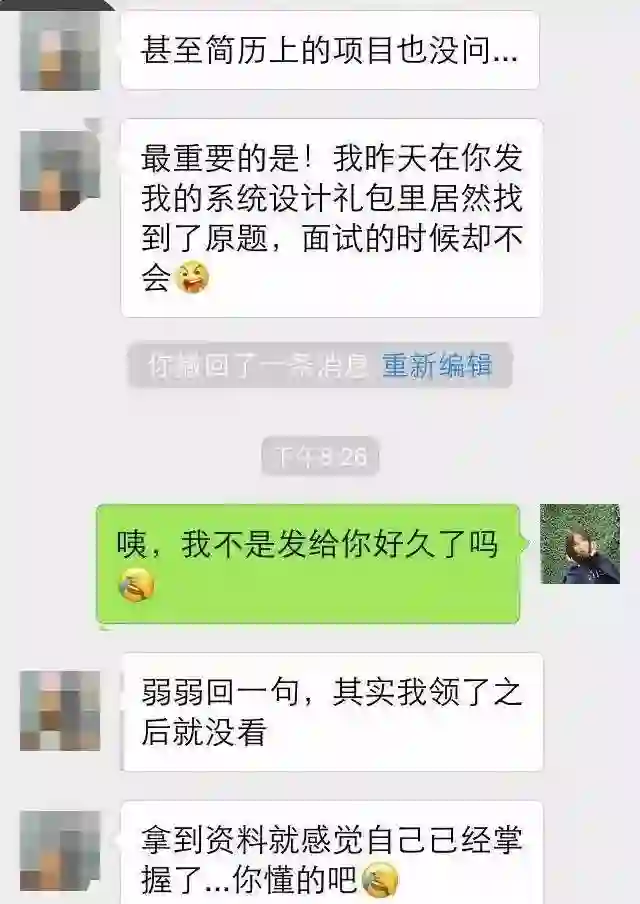This screenshot has height=904, width=640.
Task: Open my own profile avatar beside the green message
Action: tap(580, 544)
